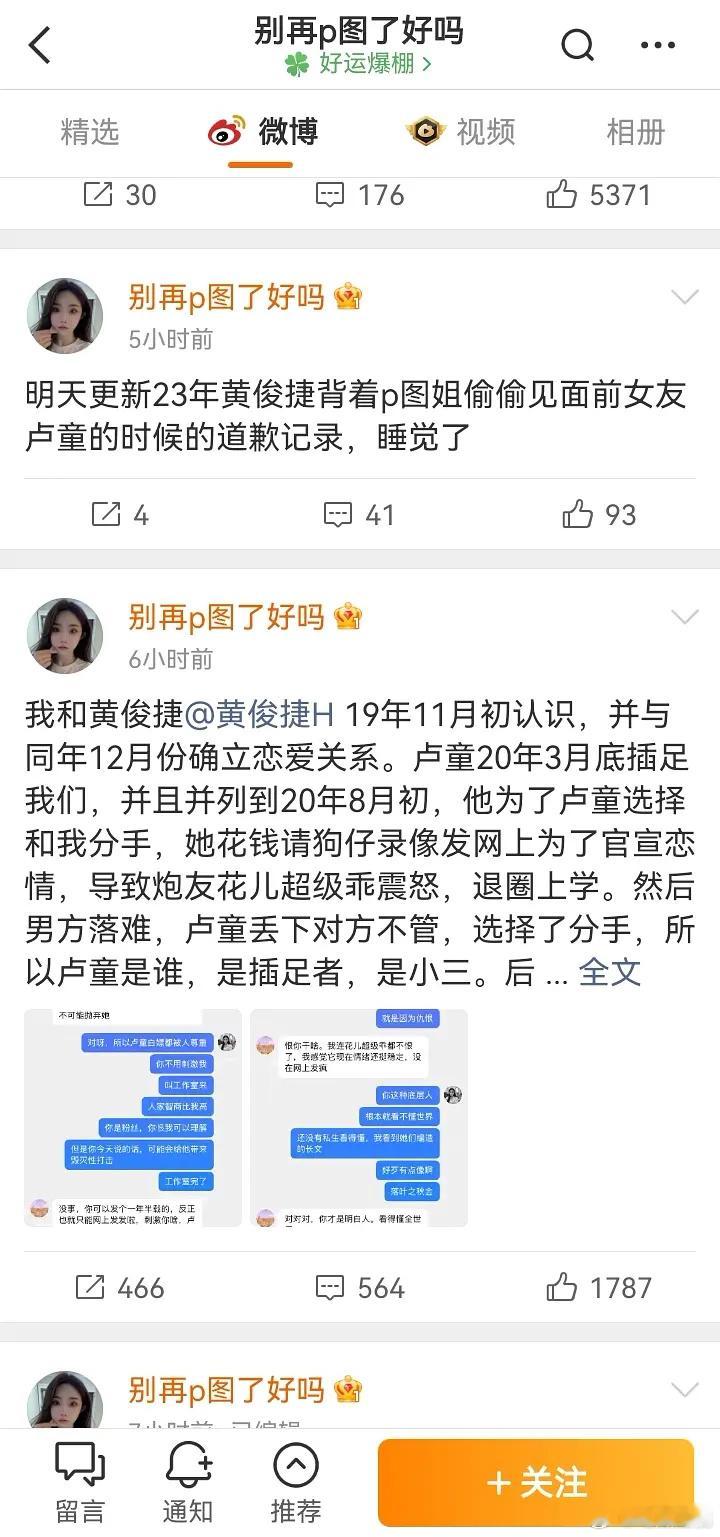Open 留言 in the bottom bar

point(80,1482)
